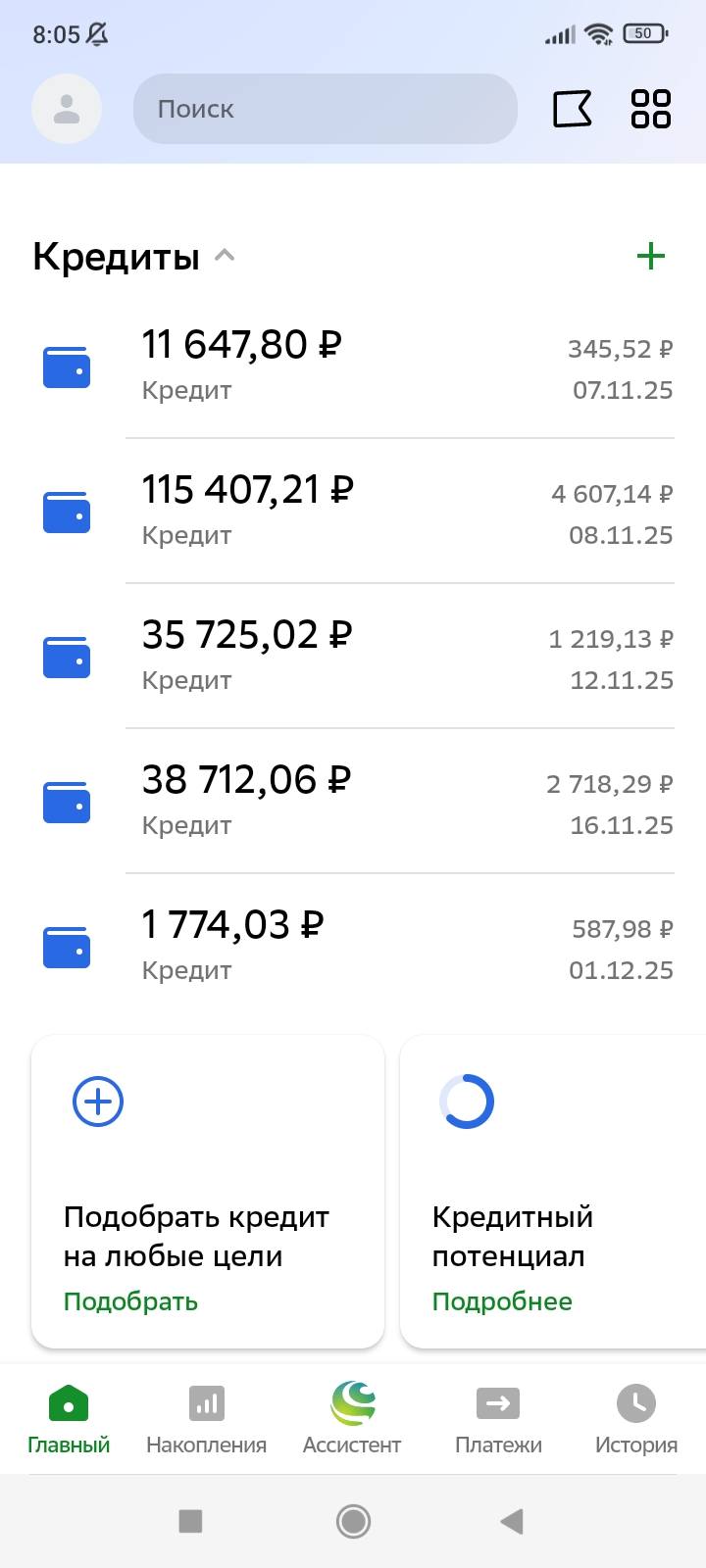Click the plus circle on the loan selection card
706x1568 pixels.
pyautogui.click(x=96, y=1101)
